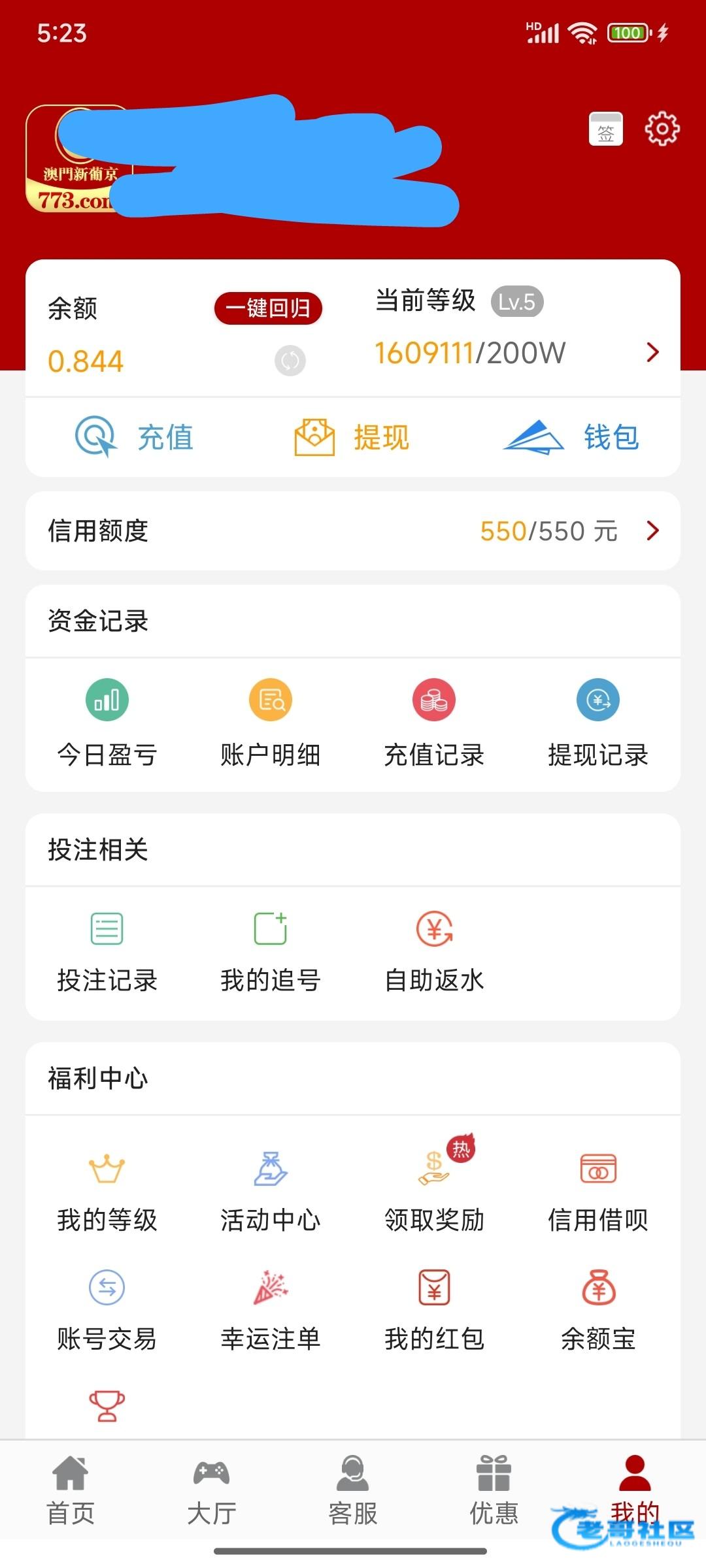Refresh the balance amount
Viewport: 706px width, 1568px height.
290,360
